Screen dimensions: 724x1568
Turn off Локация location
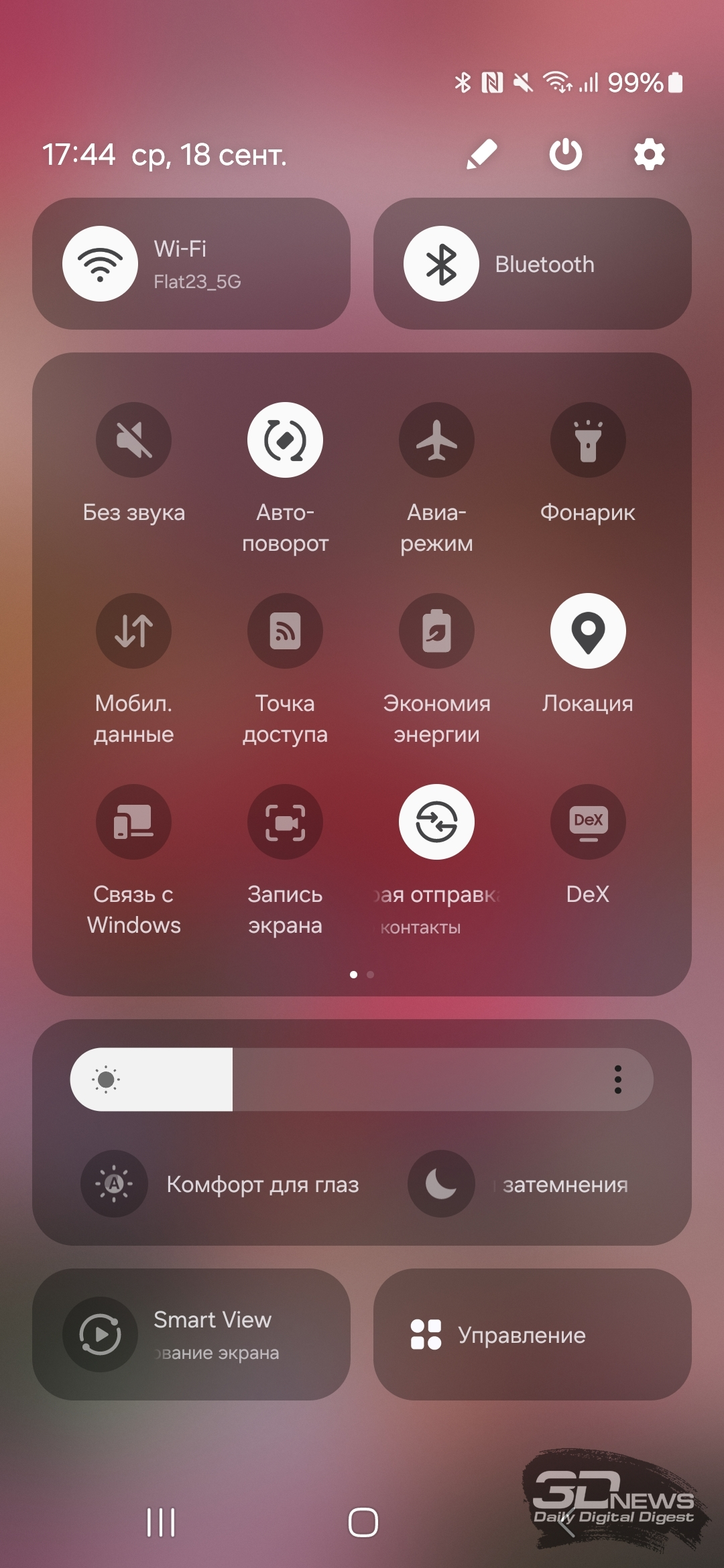tap(588, 631)
